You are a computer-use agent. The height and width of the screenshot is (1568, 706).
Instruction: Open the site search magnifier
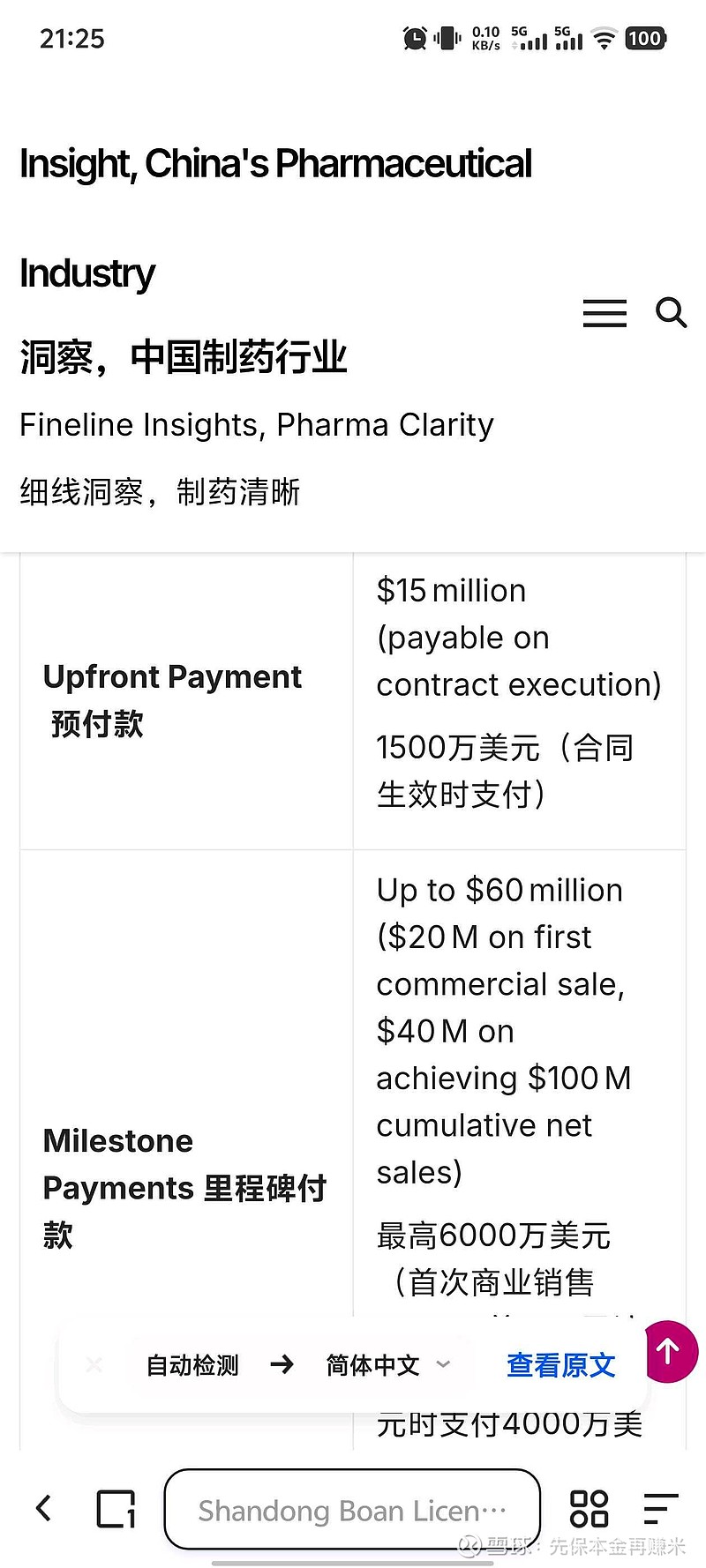pos(671,312)
